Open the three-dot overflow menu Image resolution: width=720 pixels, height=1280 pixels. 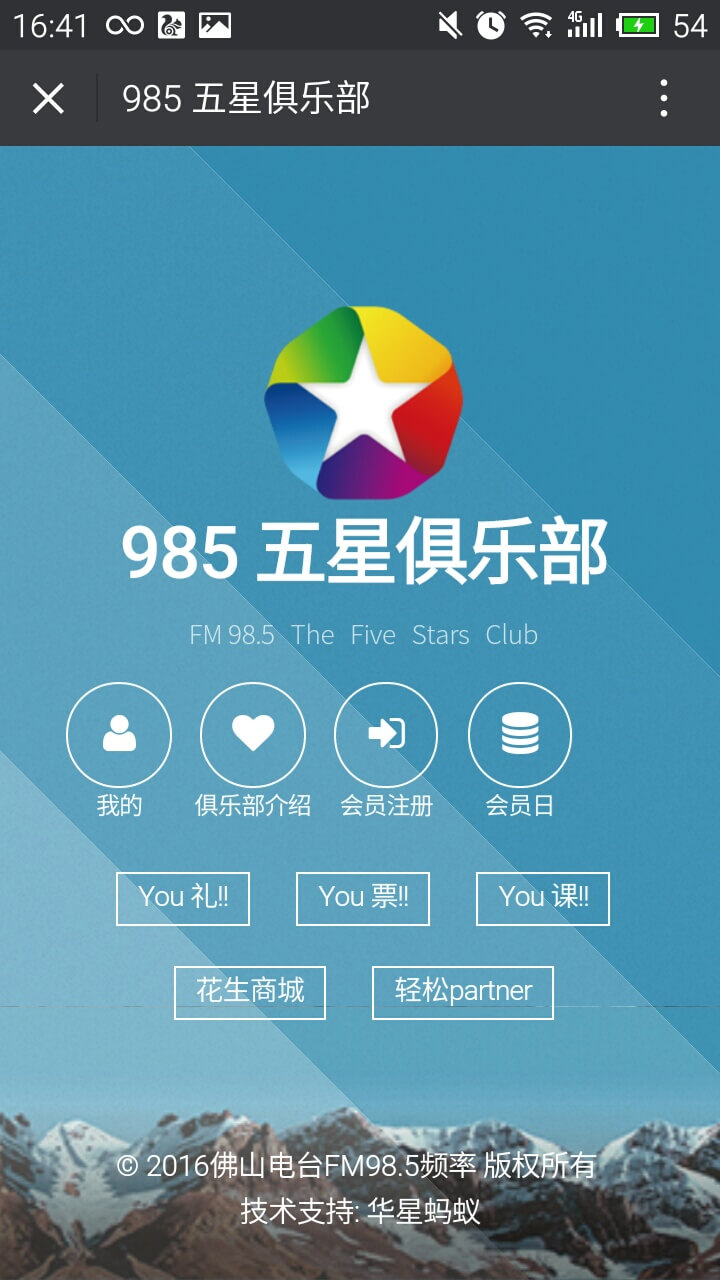pyautogui.click(x=664, y=99)
